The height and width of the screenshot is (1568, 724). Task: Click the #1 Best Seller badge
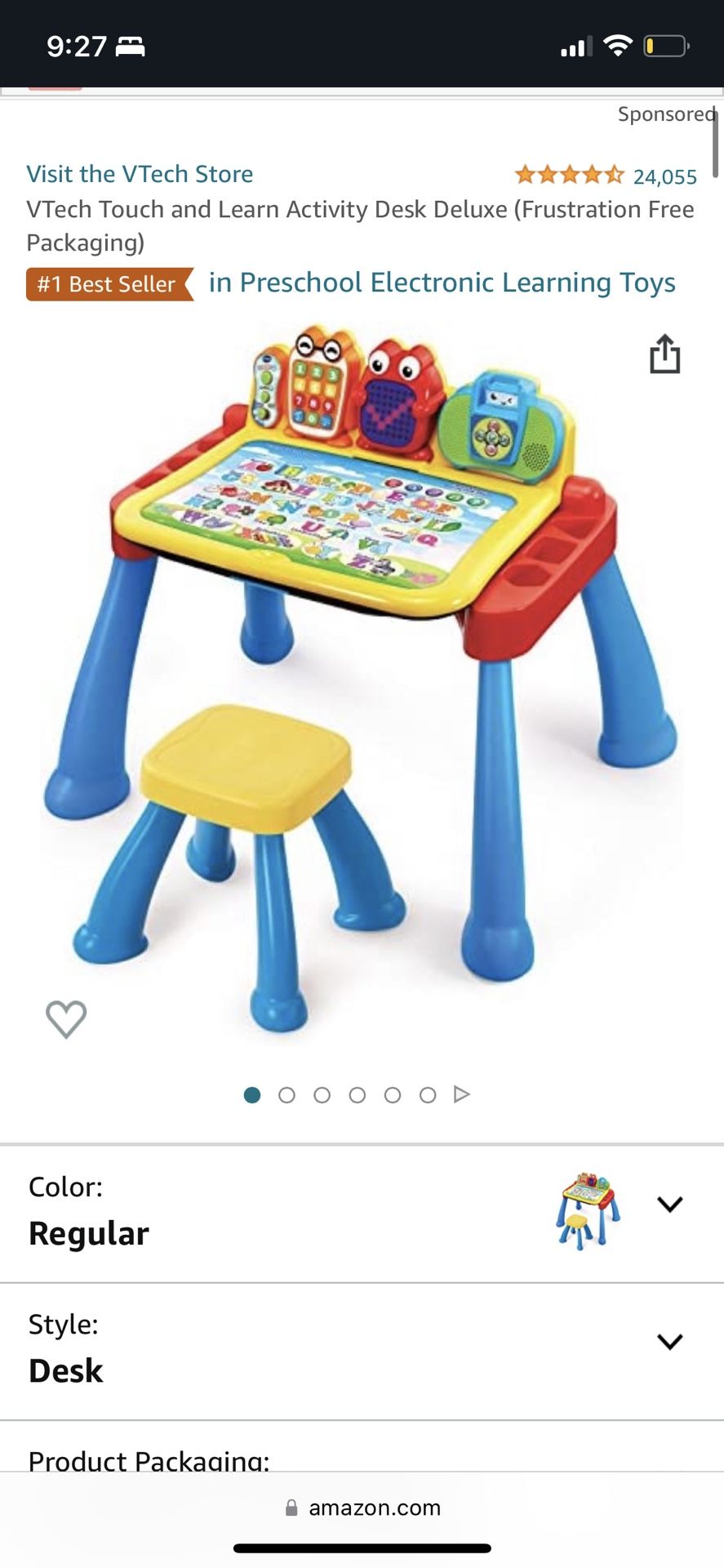106,283
